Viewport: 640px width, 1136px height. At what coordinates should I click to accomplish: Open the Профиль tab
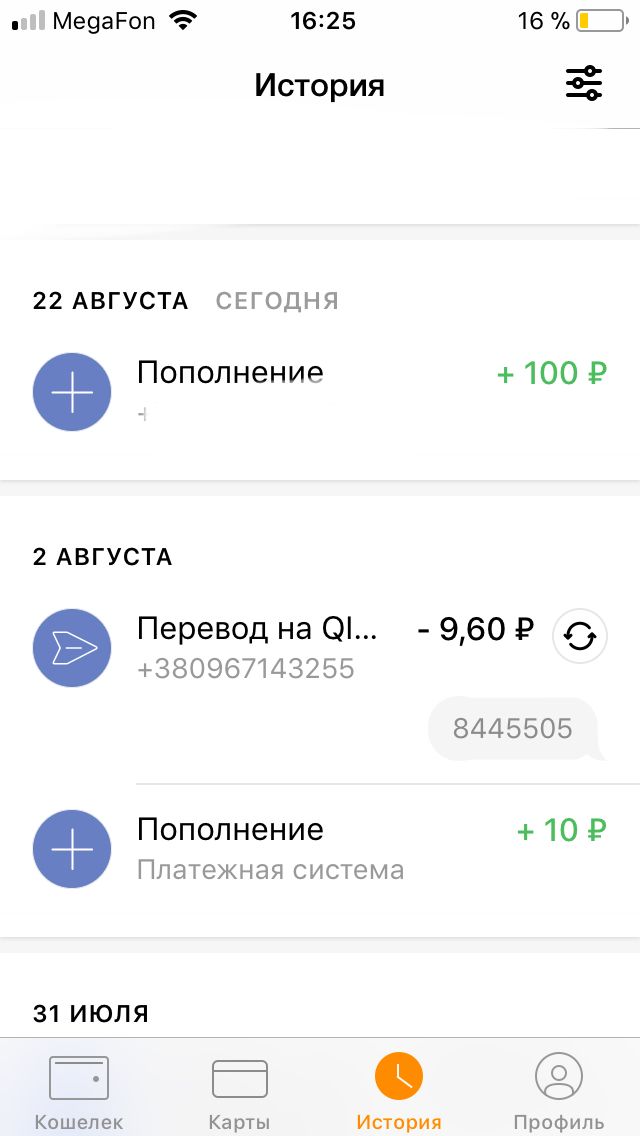point(558,1092)
